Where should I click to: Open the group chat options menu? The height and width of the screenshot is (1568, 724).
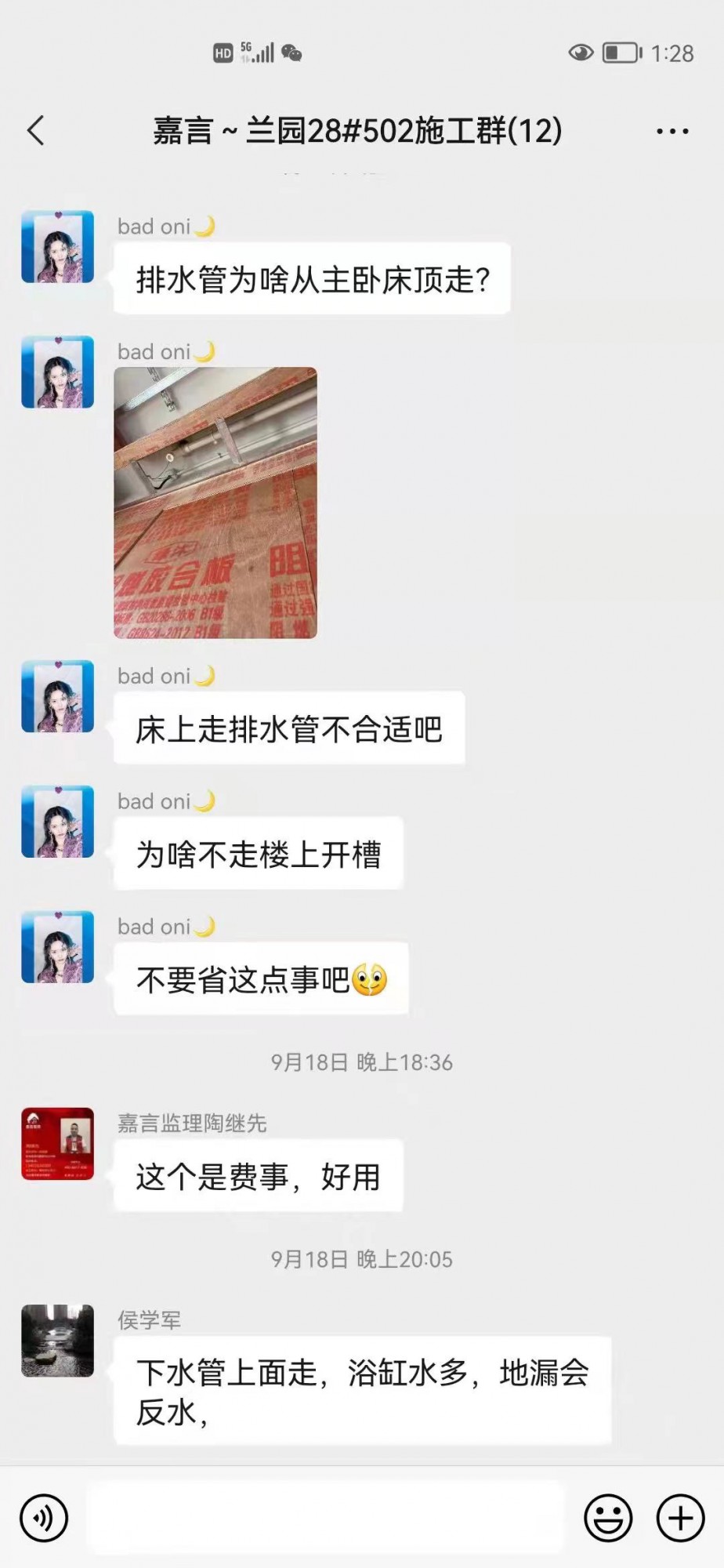(672, 131)
